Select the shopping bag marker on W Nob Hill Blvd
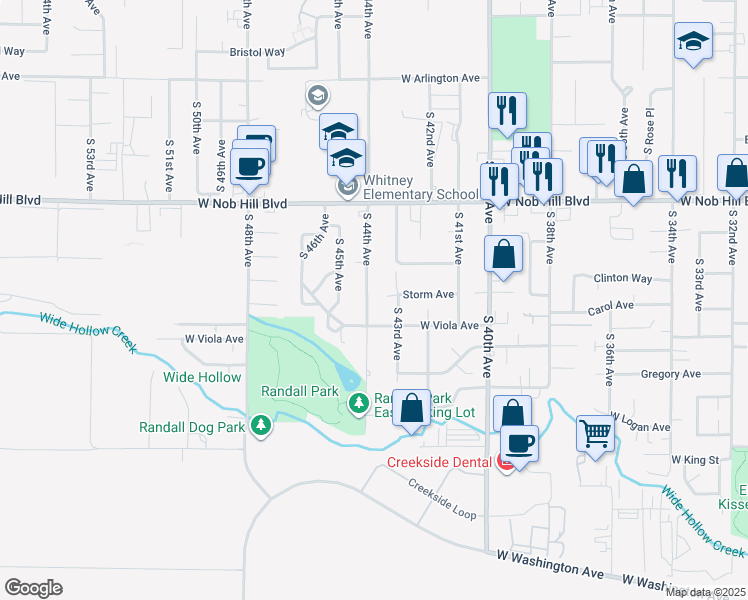The width and height of the screenshot is (748, 600). point(633,179)
